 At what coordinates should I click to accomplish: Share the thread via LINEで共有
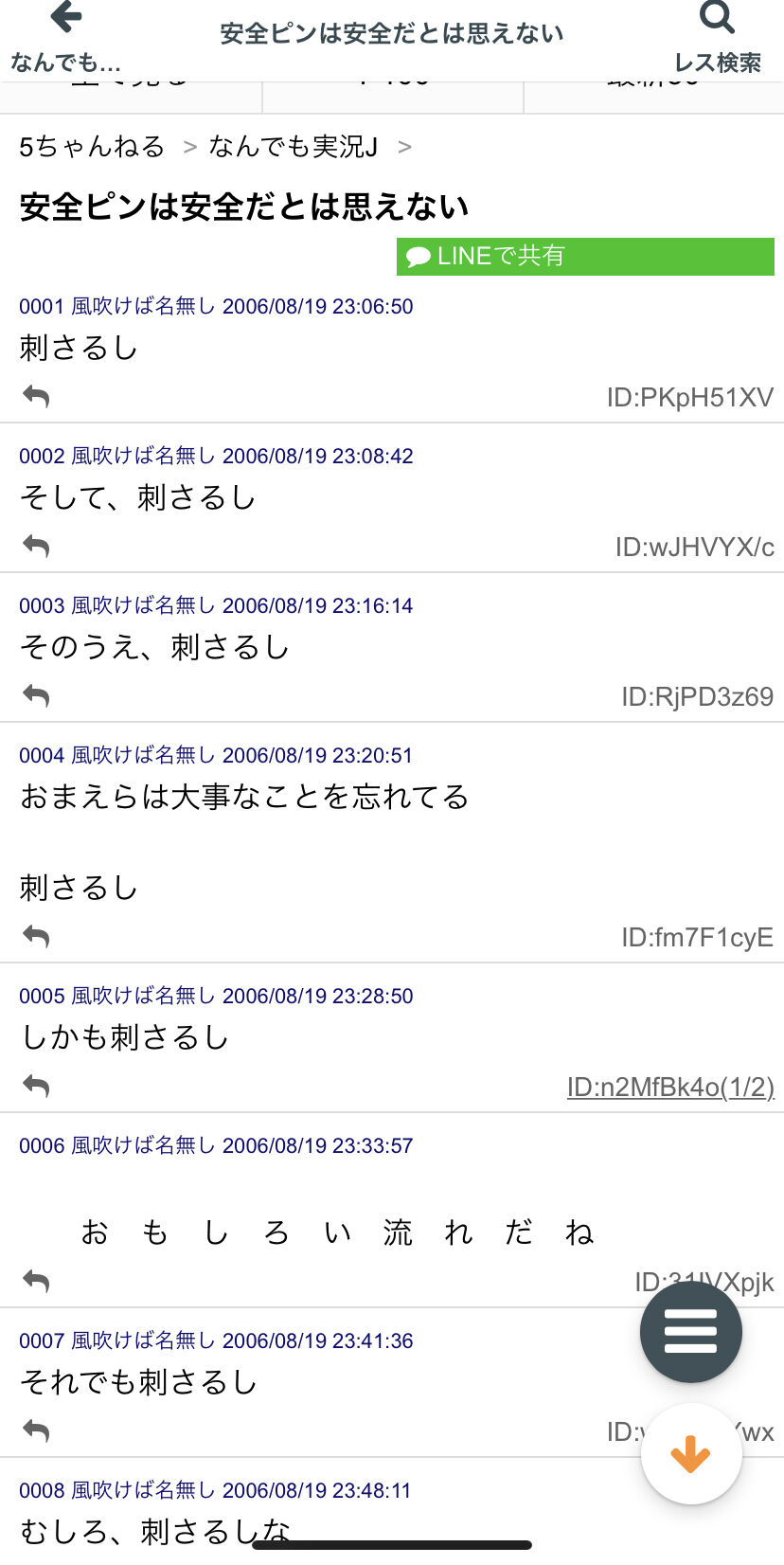tap(585, 257)
